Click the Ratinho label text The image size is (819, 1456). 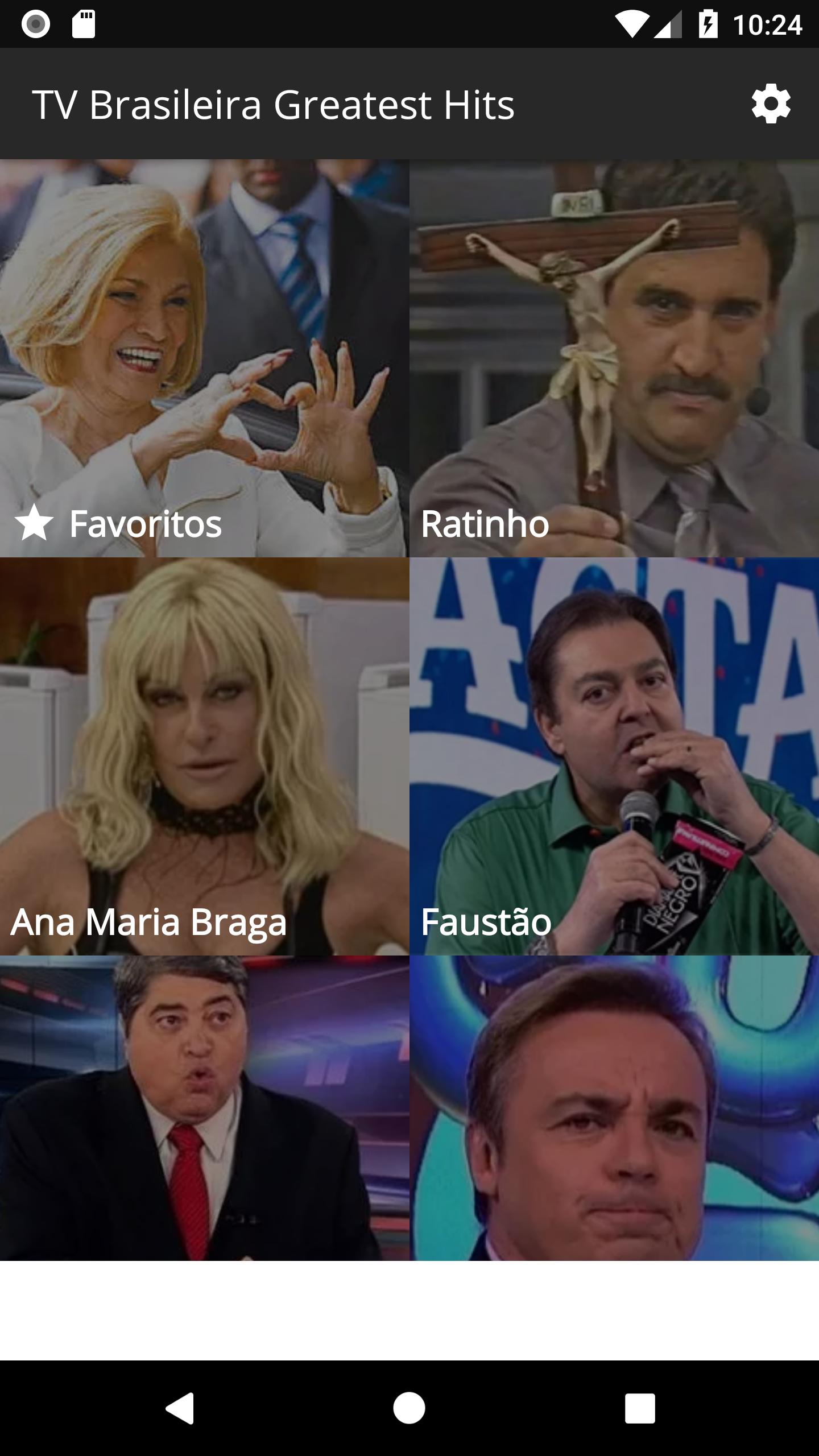coord(484,524)
